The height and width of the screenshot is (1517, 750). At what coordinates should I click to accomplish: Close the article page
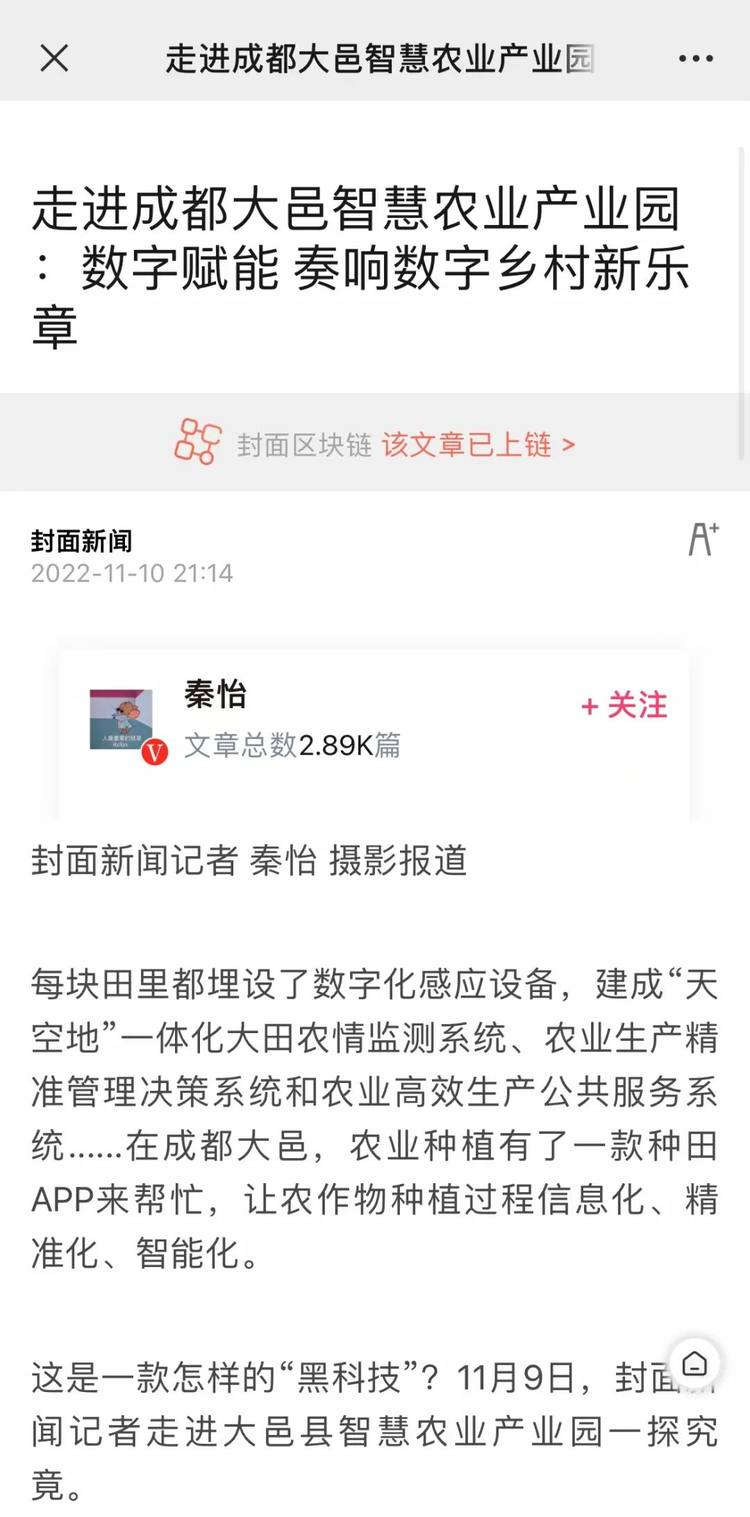pos(54,58)
